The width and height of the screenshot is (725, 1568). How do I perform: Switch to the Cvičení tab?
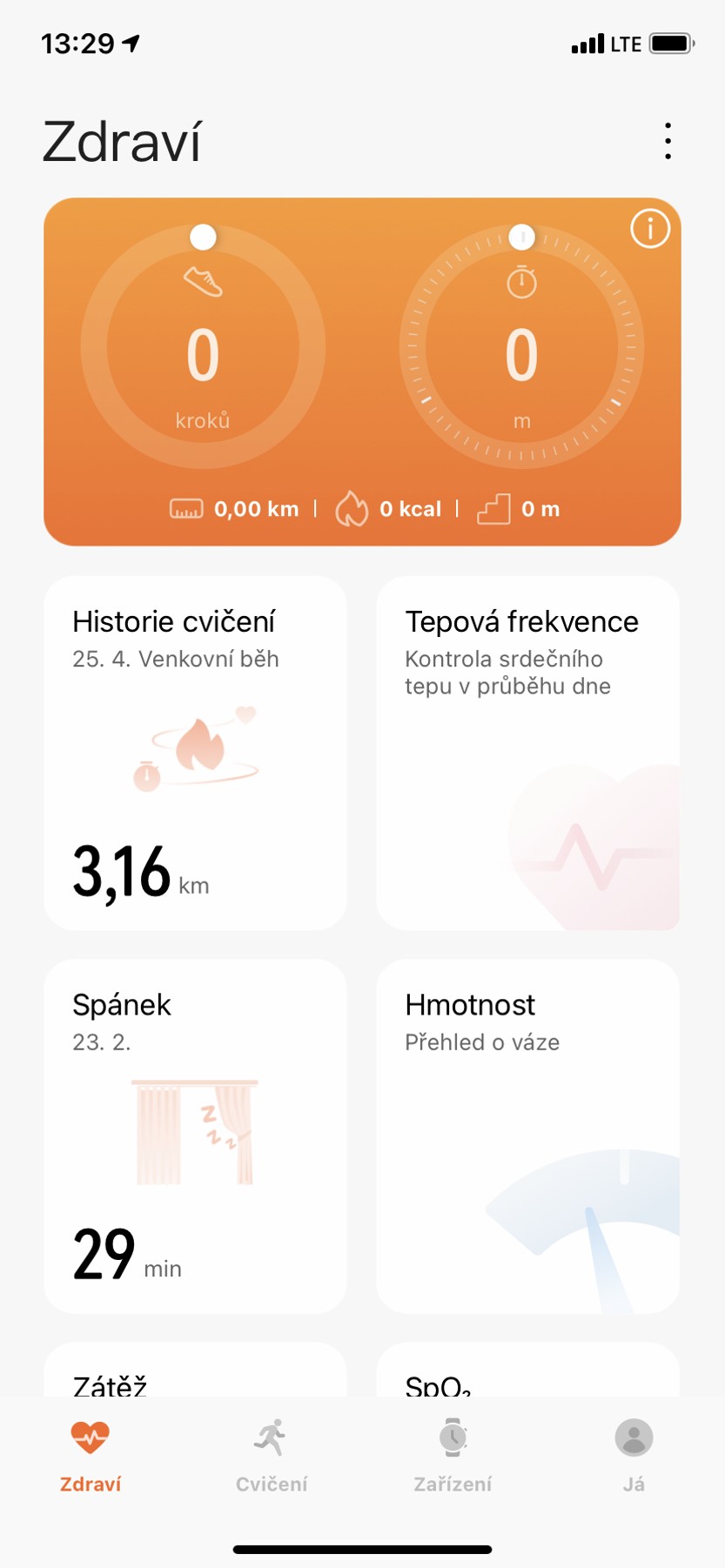[x=272, y=1455]
